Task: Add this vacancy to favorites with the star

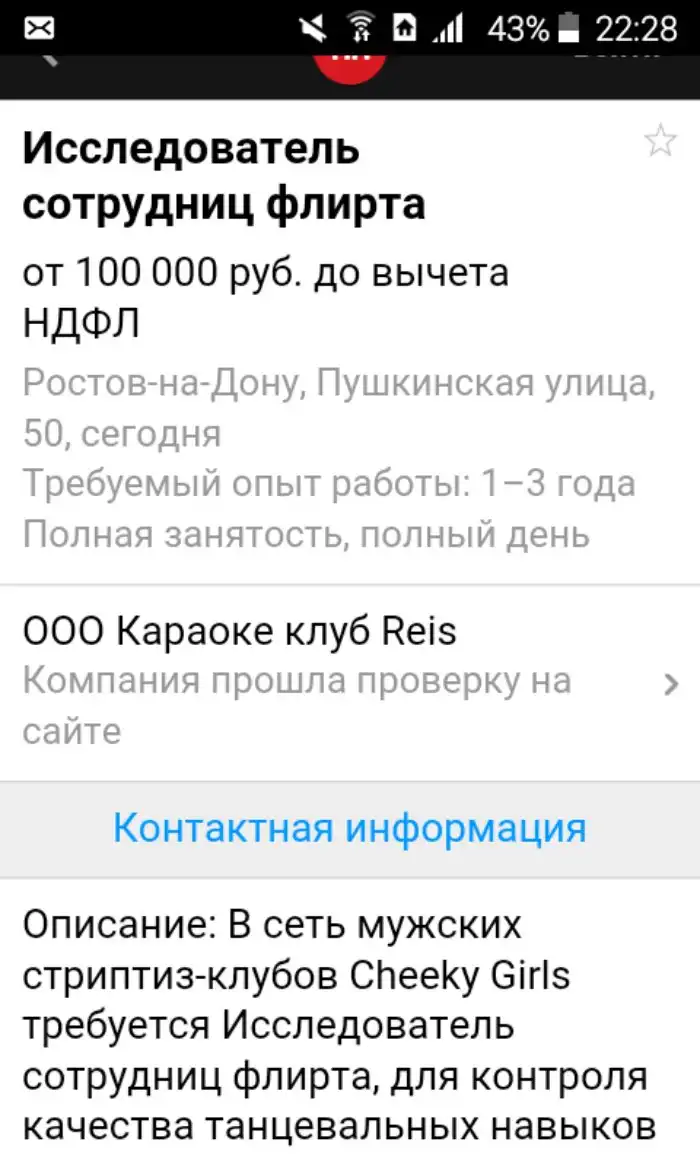Action: 660,142
